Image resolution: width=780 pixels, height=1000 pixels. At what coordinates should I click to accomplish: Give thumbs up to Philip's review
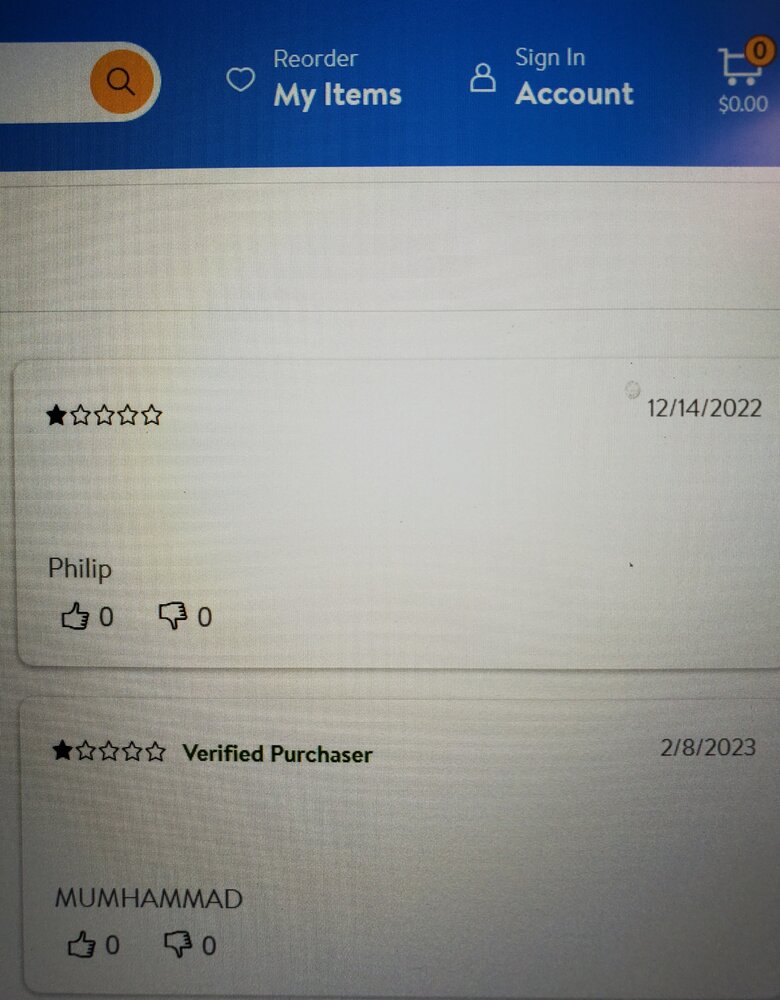(x=76, y=617)
